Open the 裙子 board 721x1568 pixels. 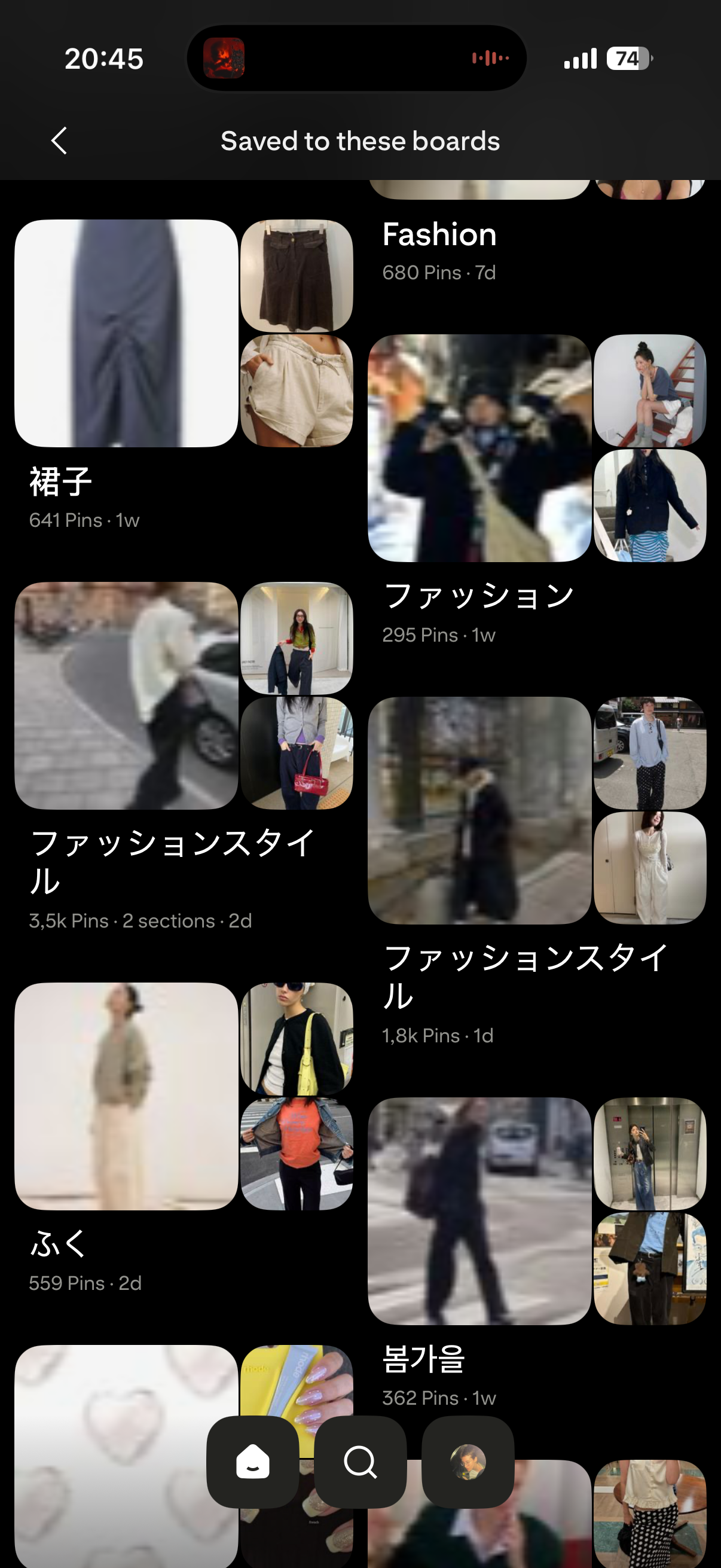(x=184, y=375)
